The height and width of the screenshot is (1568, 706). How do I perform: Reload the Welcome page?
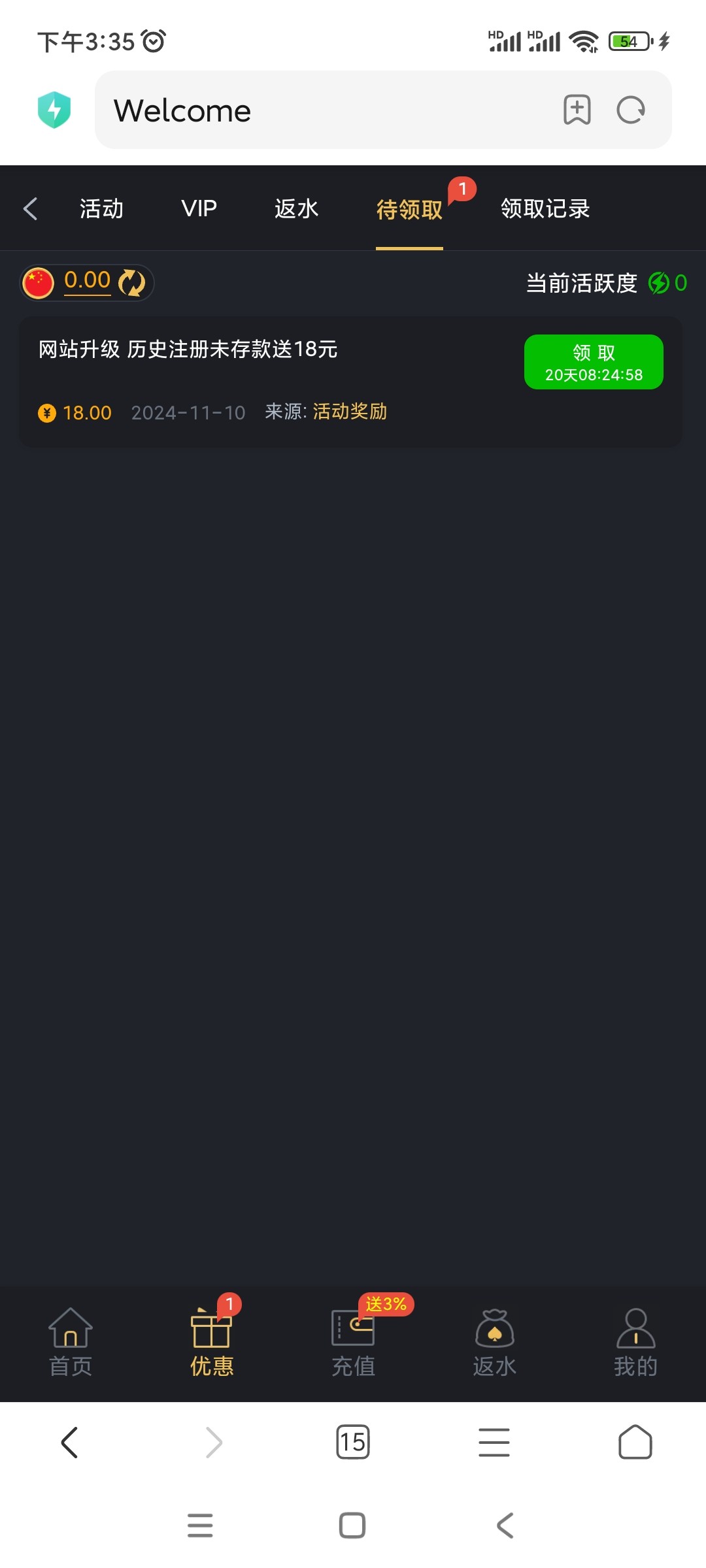pos(631,110)
